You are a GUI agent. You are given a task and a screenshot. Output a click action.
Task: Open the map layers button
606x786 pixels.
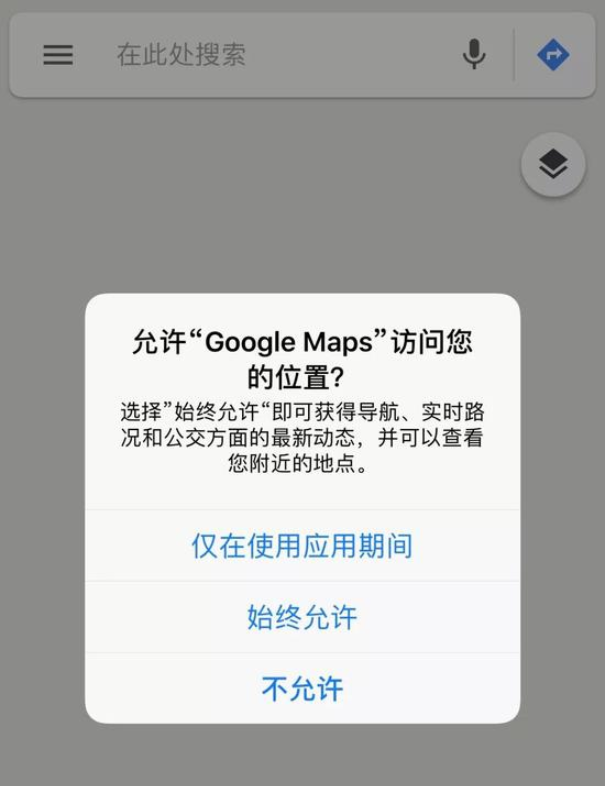pos(553,164)
